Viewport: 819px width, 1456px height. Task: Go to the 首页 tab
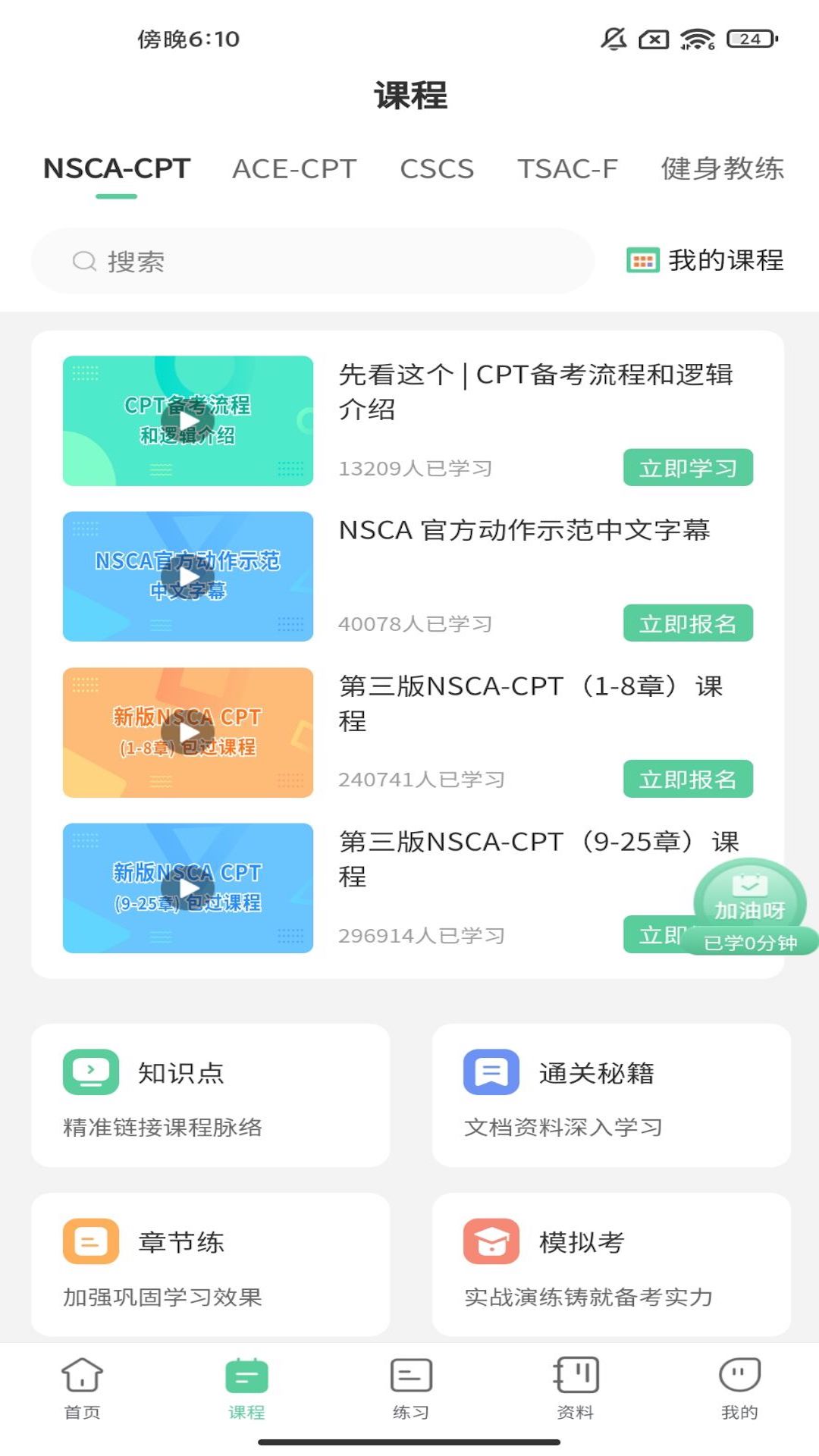(82, 1387)
